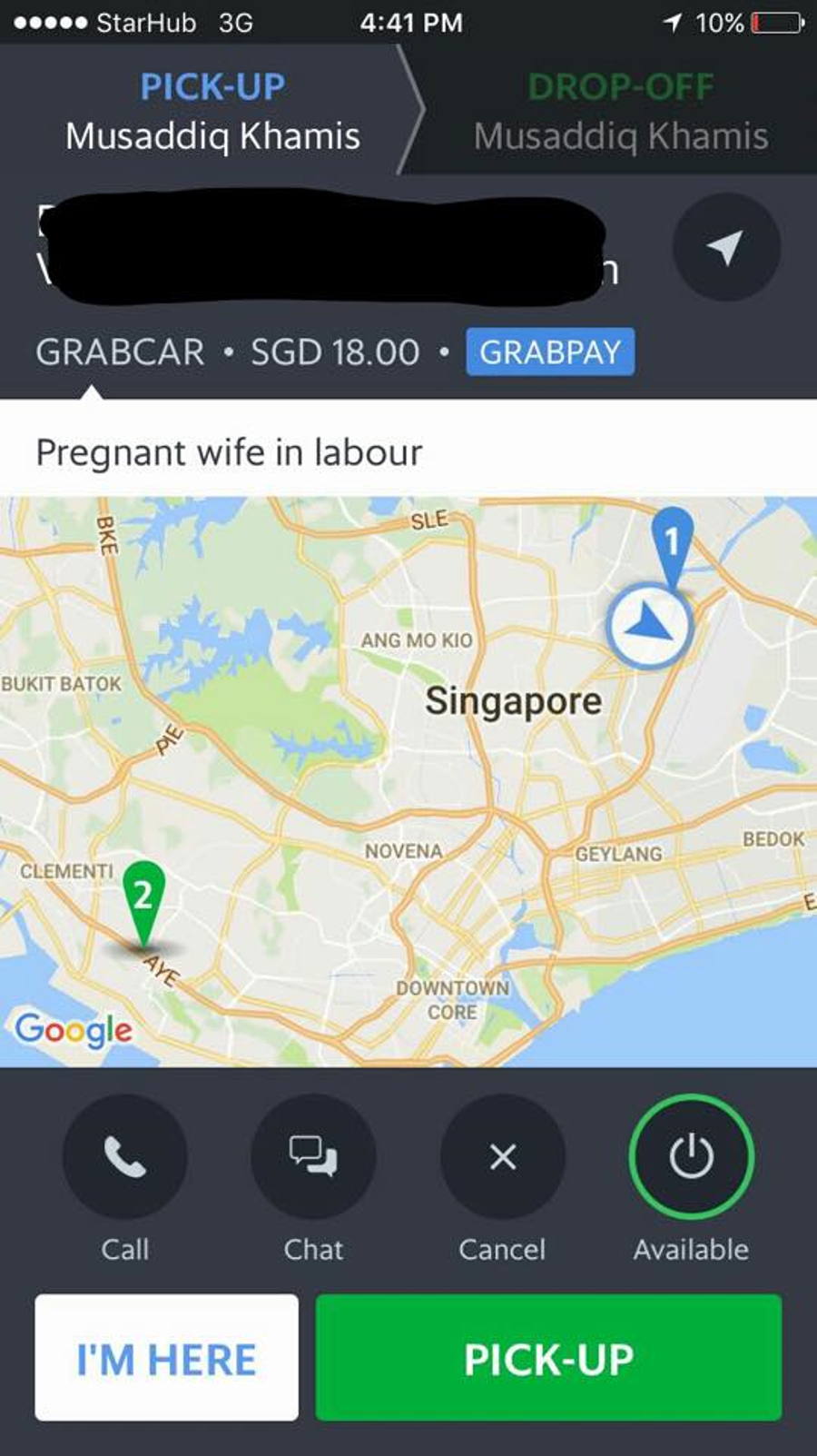Image resolution: width=817 pixels, height=1456 pixels.
Task: Cancel this booking
Action: [x=502, y=1156]
